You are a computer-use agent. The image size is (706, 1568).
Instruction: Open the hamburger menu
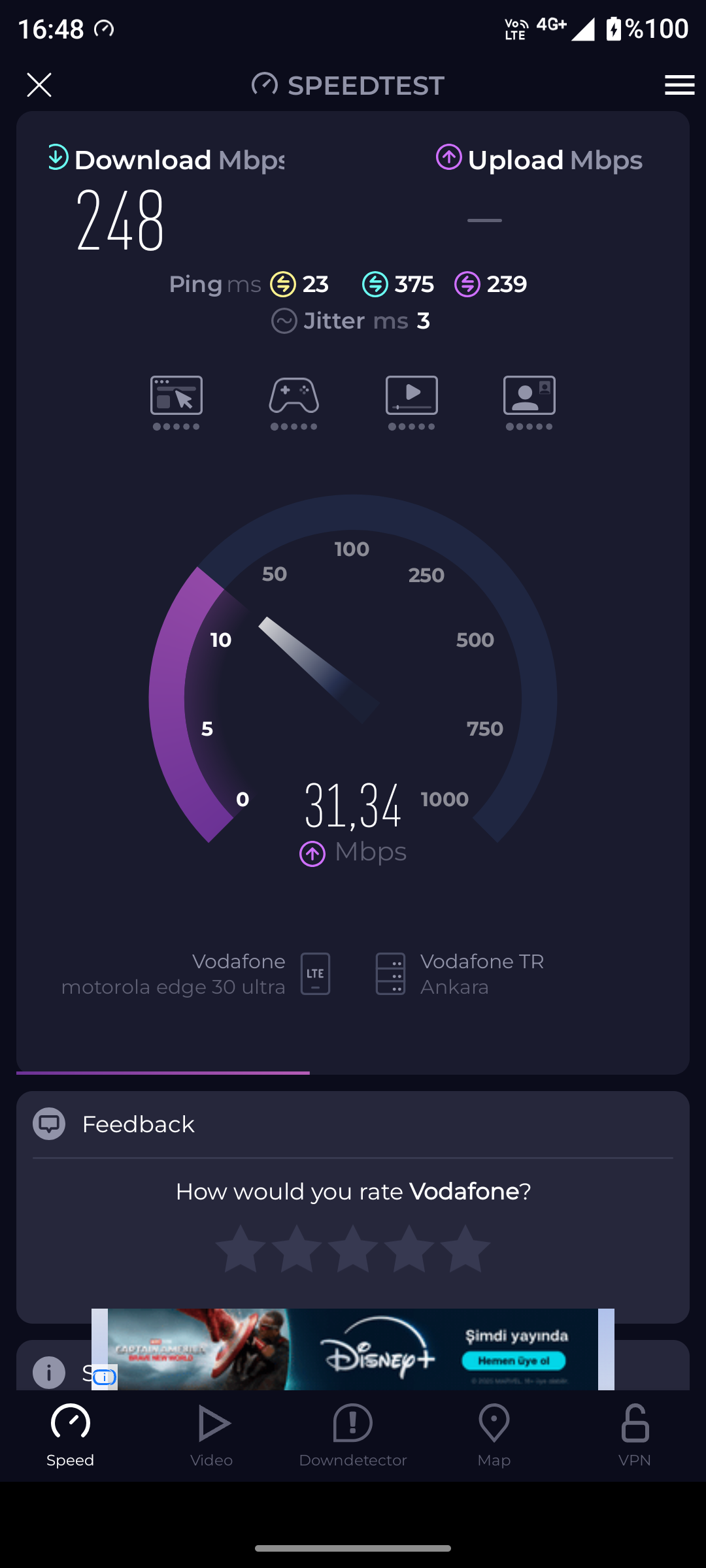pyautogui.click(x=679, y=85)
